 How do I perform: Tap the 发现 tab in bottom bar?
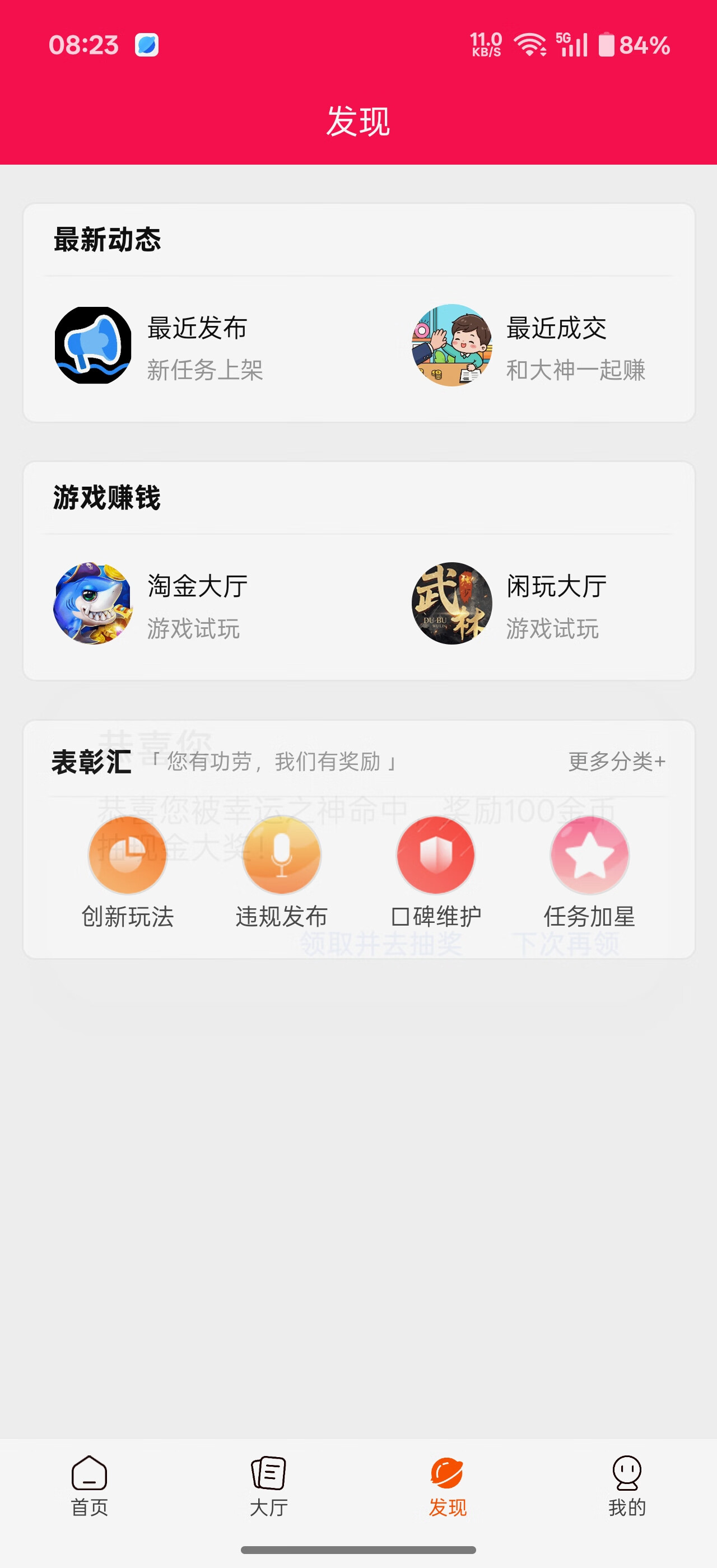[x=448, y=1486]
